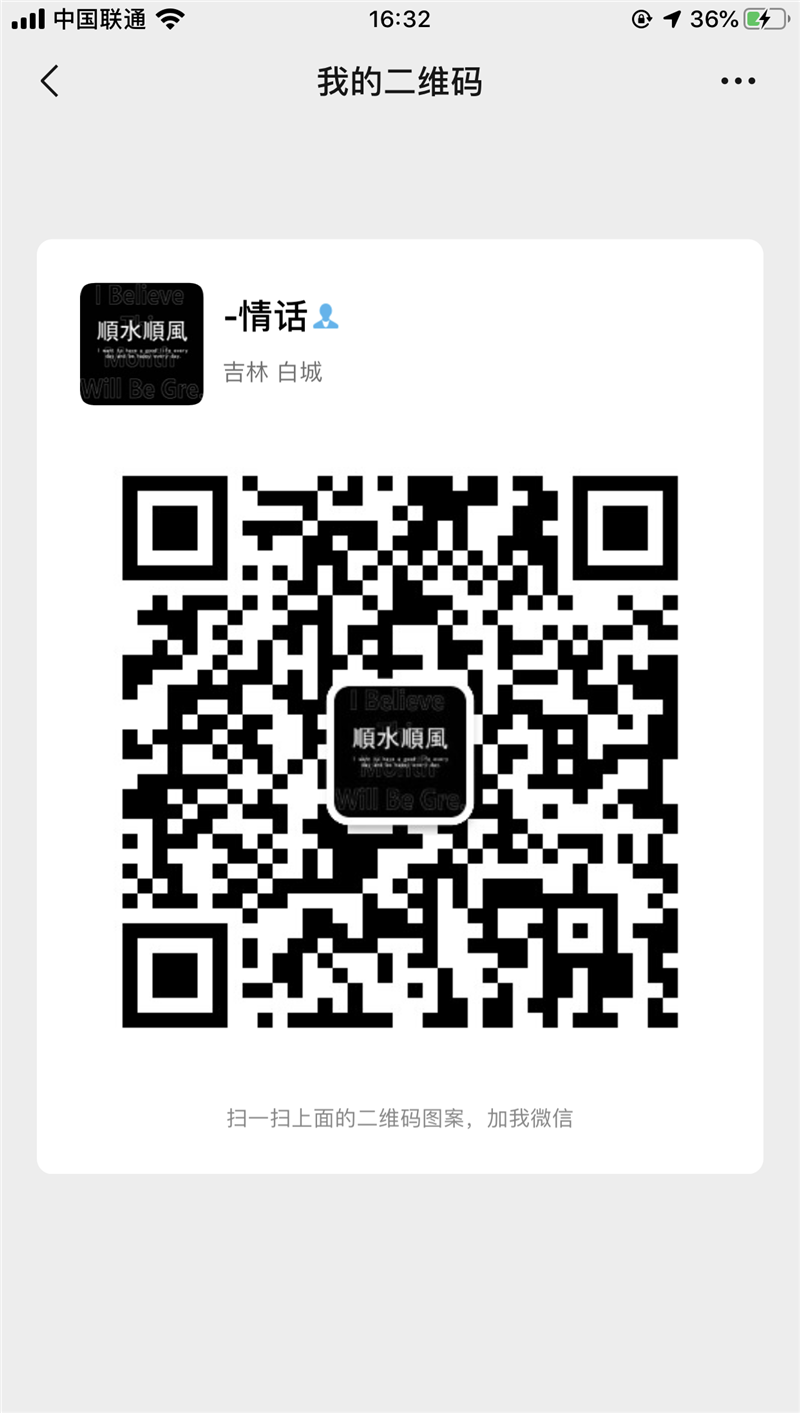The width and height of the screenshot is (800, 1413).
Task: Go back from My QR Code page
Action: [x=50, y=81]
